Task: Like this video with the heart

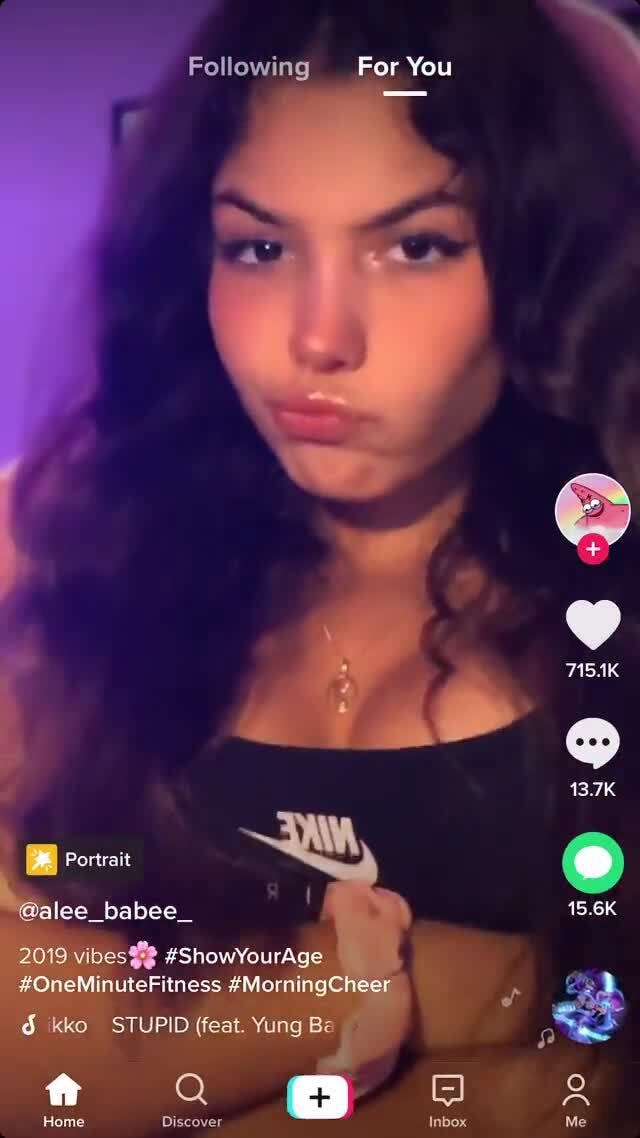Action: point(592,625)
